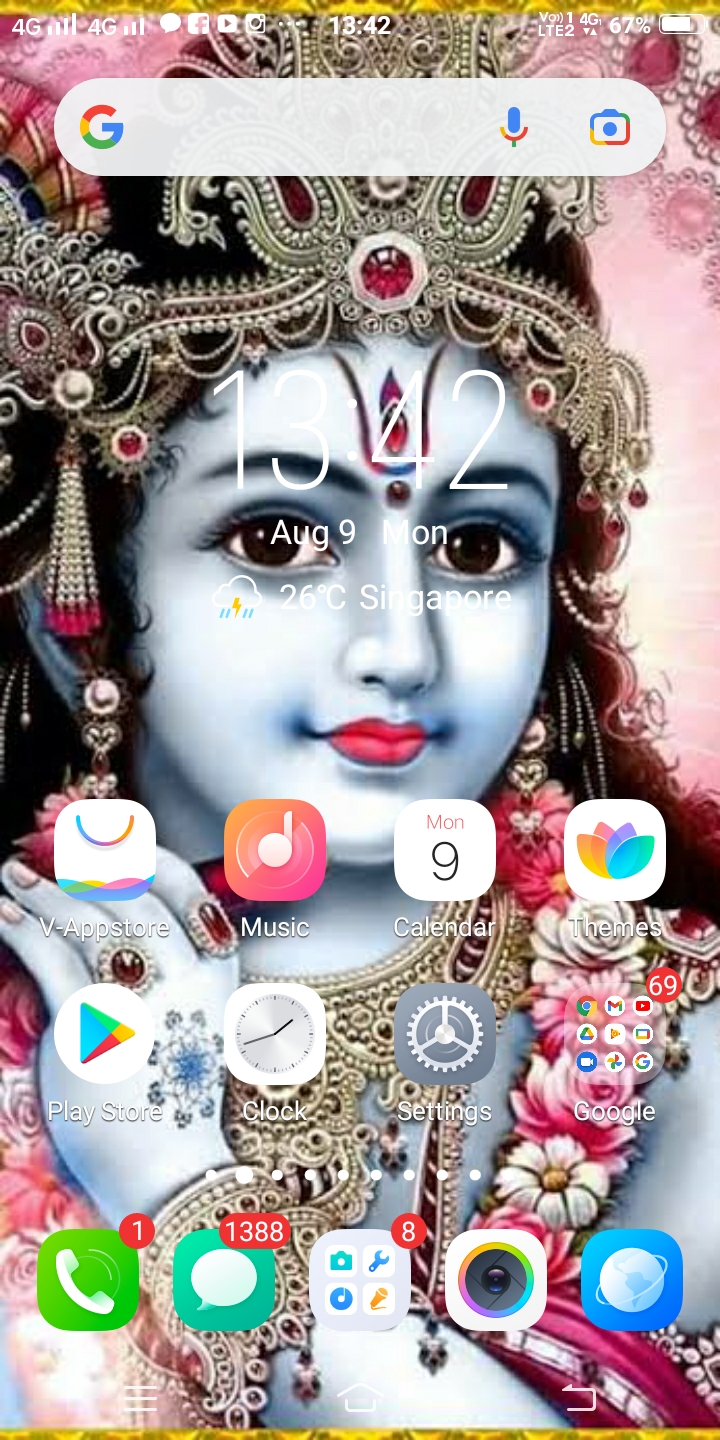This screenshot has width=720, height=1440.
Task: Open the tools folder in the dock
Action: tap(360, 1280)
